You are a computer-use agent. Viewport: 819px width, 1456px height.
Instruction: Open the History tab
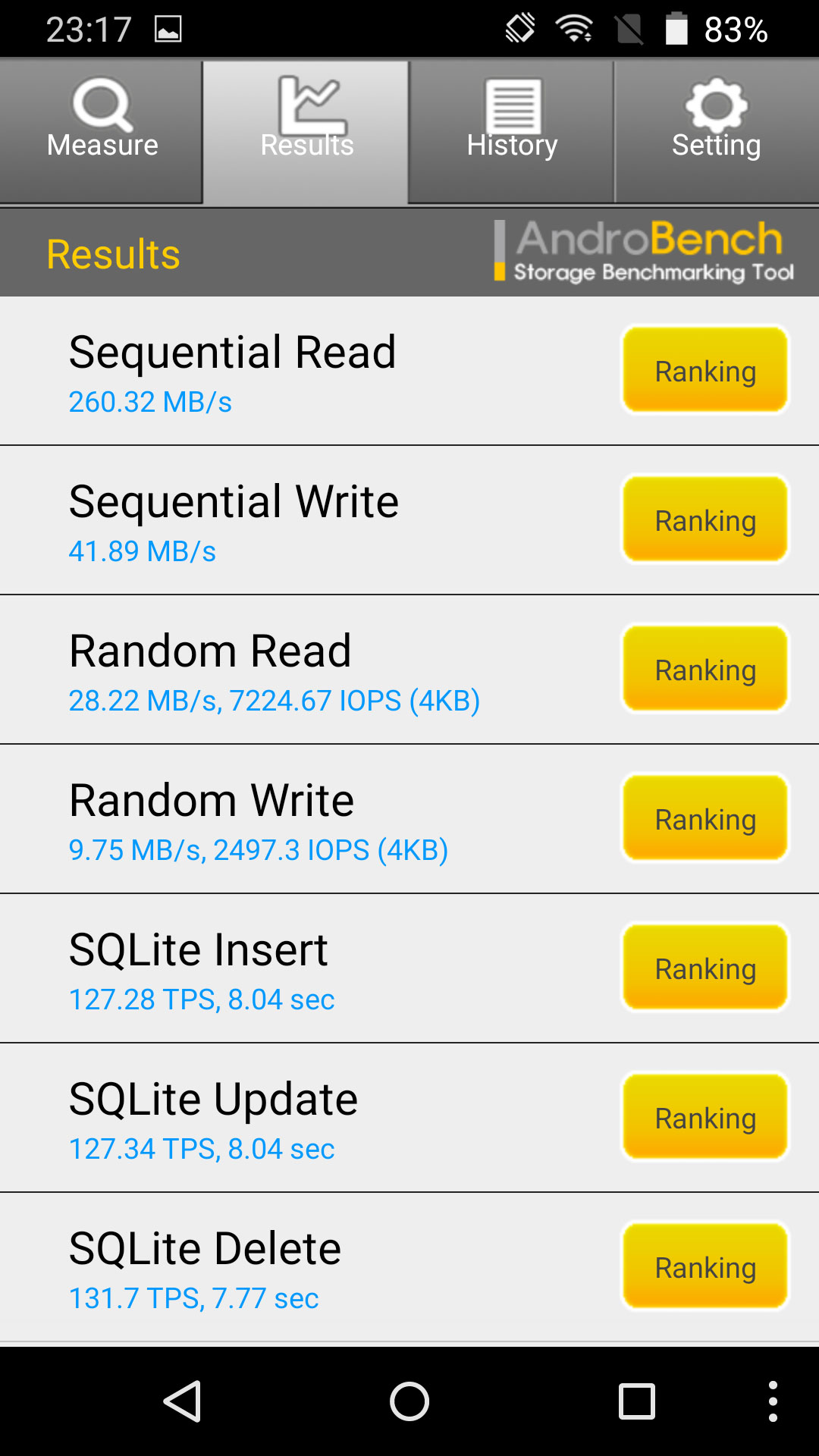click(512, 132)
